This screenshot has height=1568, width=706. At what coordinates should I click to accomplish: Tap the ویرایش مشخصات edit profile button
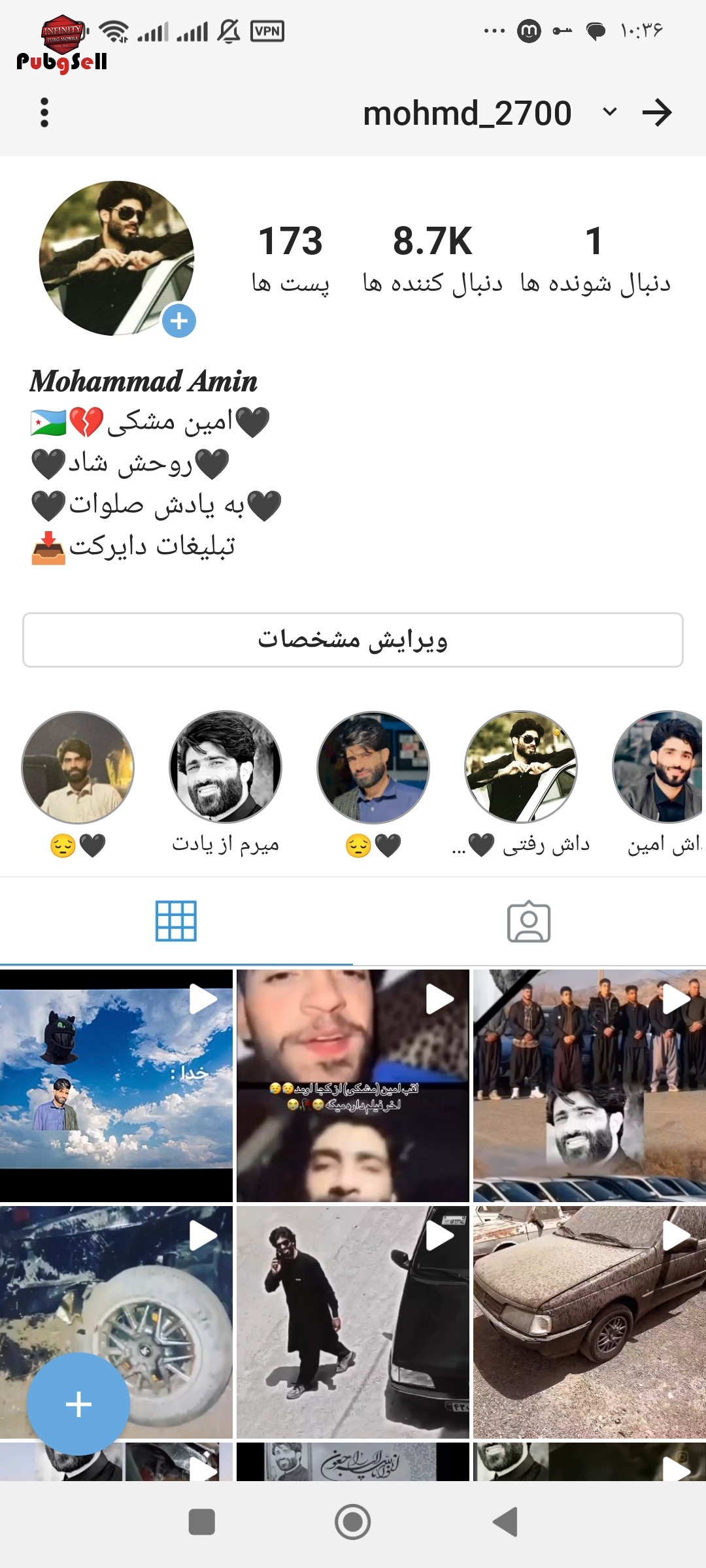tap(353, 640)
